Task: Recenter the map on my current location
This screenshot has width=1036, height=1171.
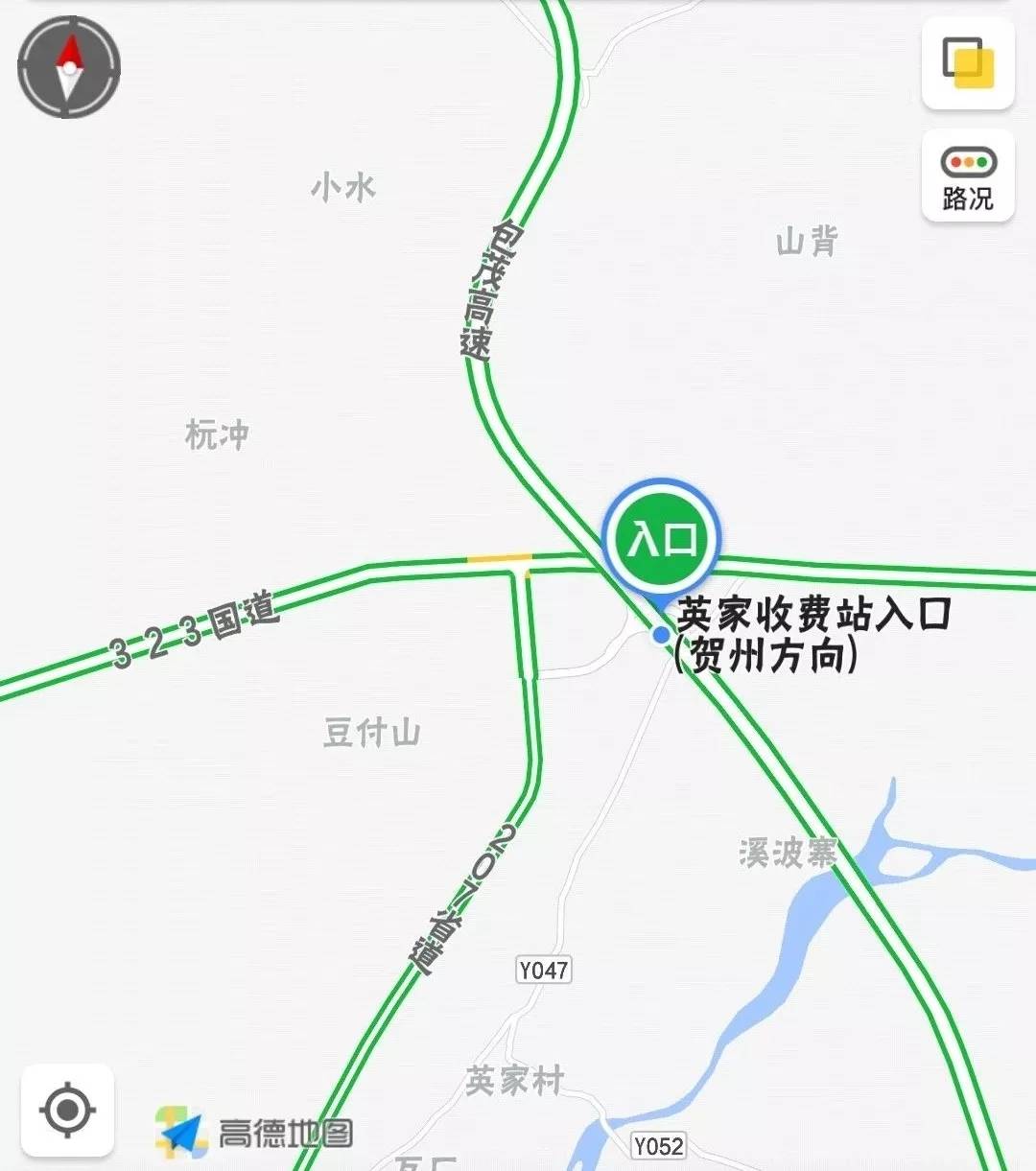Action: pyautogui.click(x=67, y=1111)
